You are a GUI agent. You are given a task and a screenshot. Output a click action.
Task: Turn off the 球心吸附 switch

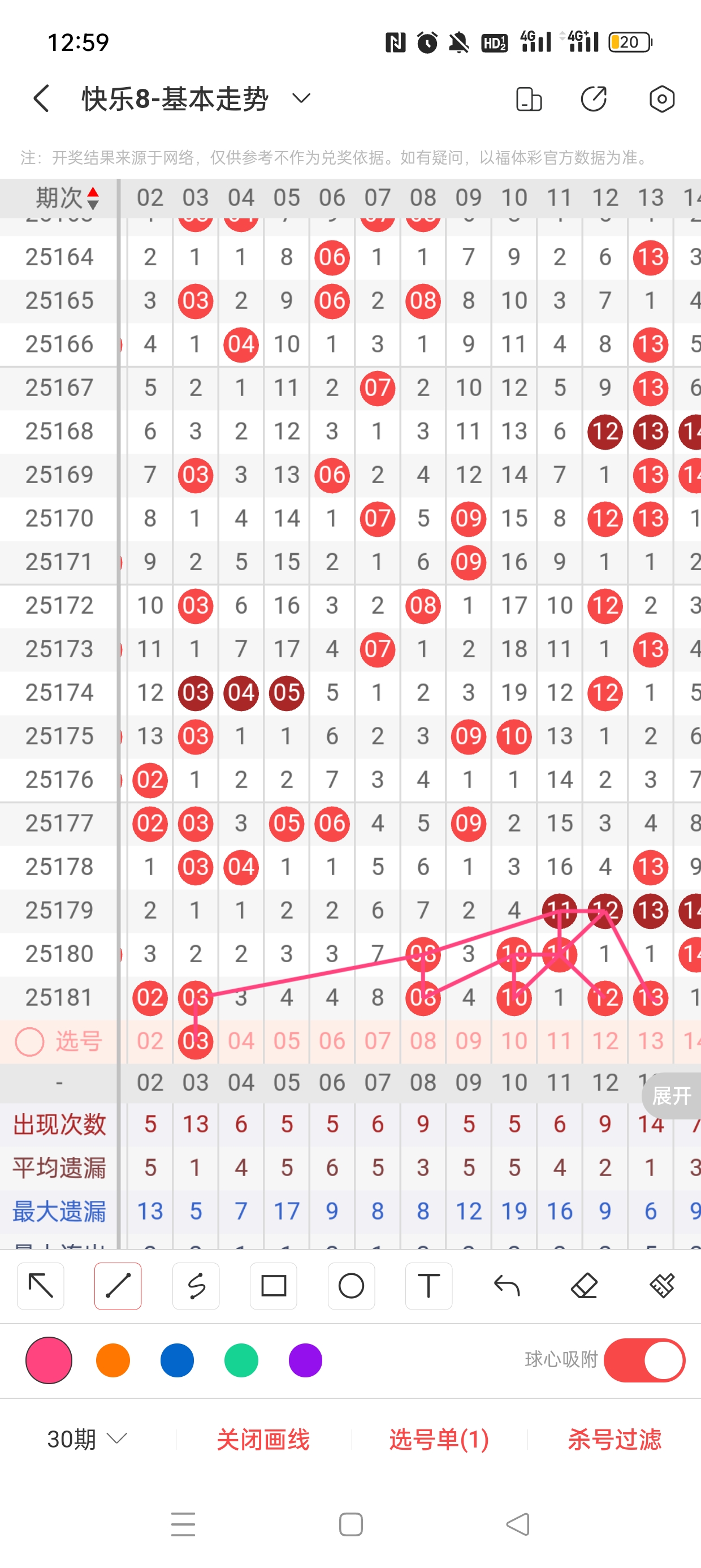click(x=644, y=1360)
